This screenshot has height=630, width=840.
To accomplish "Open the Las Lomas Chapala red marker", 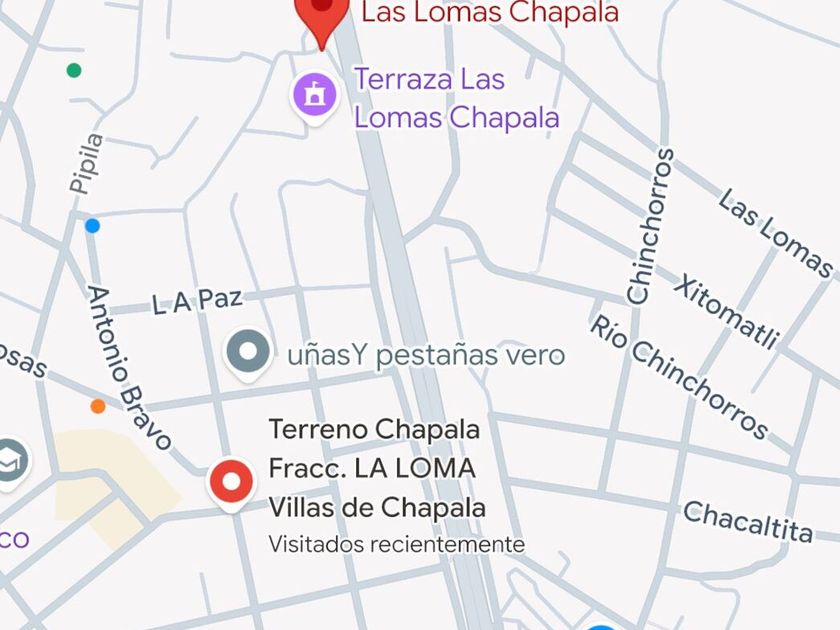I will pos(321,12).
